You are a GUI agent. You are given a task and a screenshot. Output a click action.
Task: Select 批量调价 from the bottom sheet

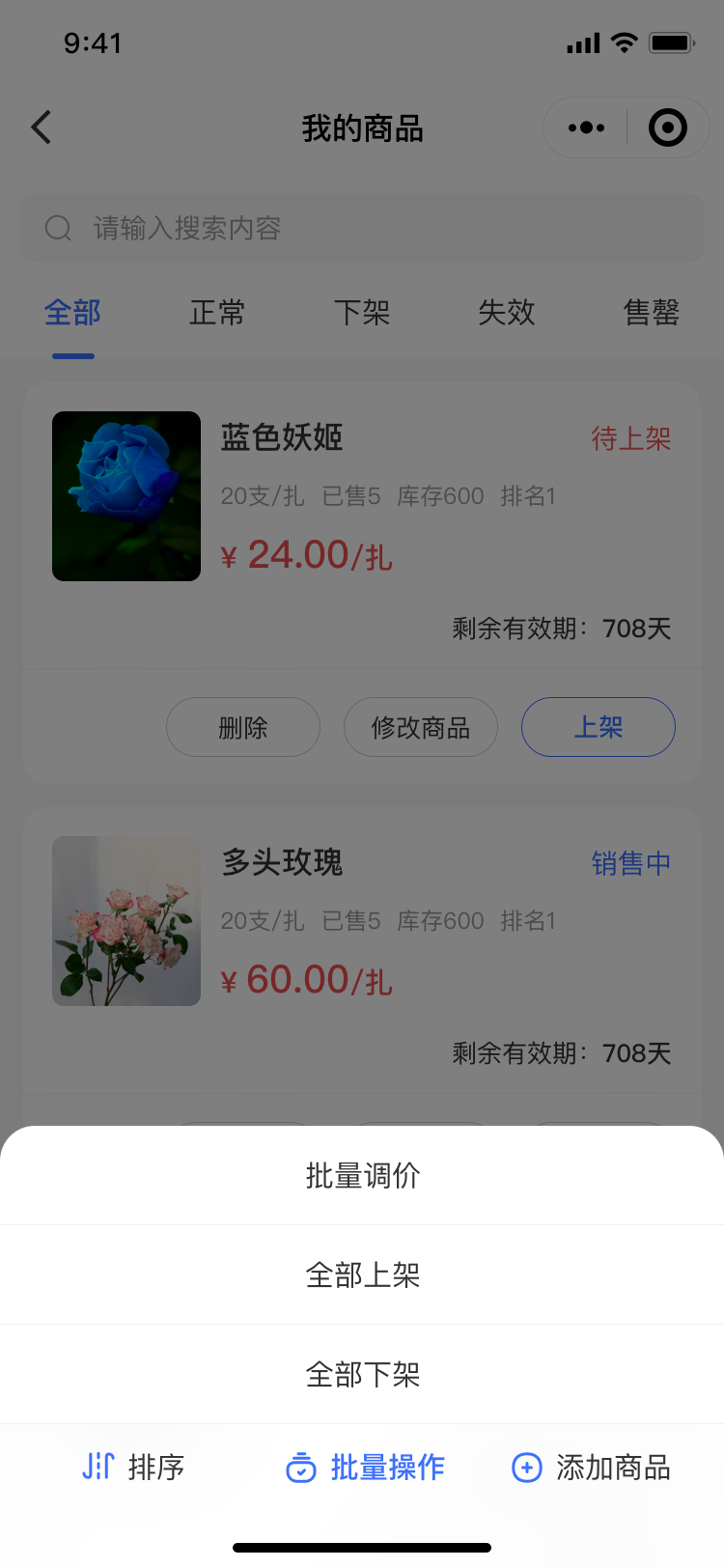point(362,1175)
